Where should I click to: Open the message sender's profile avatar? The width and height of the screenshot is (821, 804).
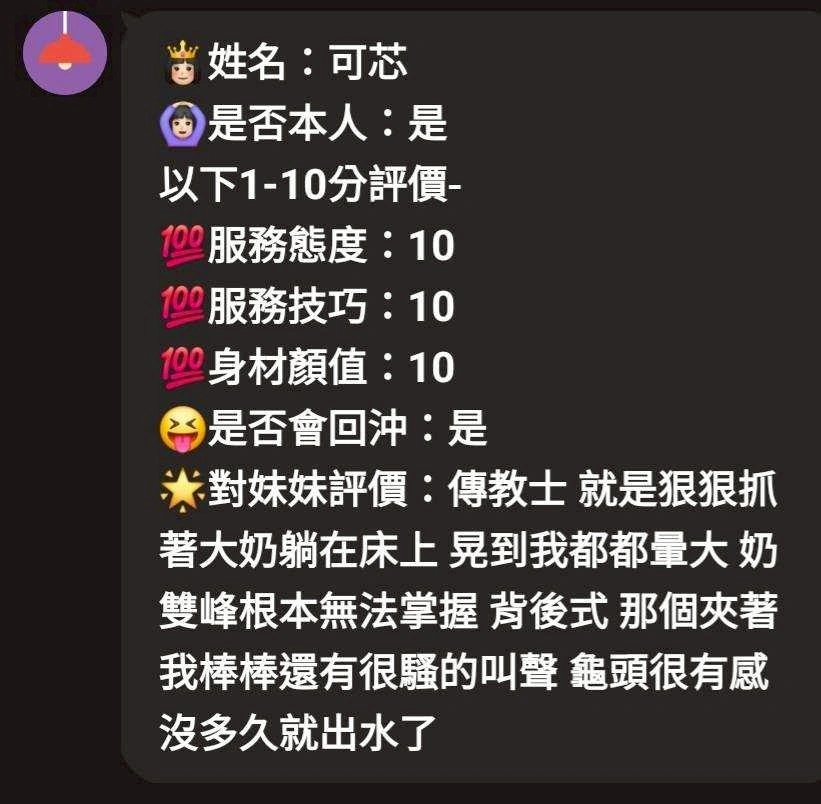pyautogui.click(x=65, y=52)
